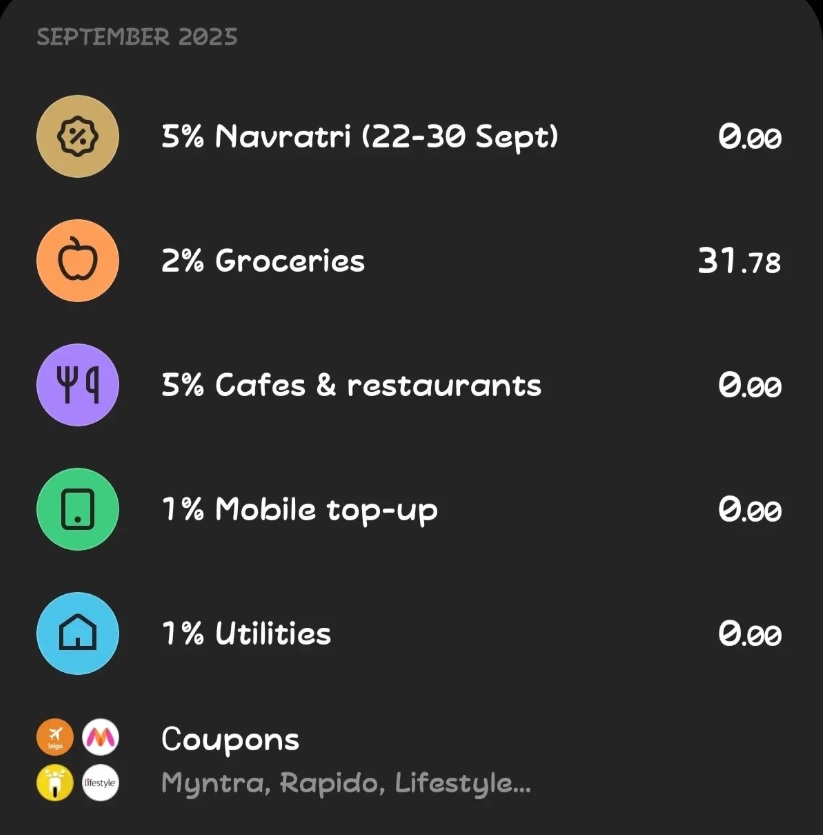Screen dimensions: 823x835
Task: Click the Myntra, Rapido, Lifestyle link text
Action: point(345,783)
